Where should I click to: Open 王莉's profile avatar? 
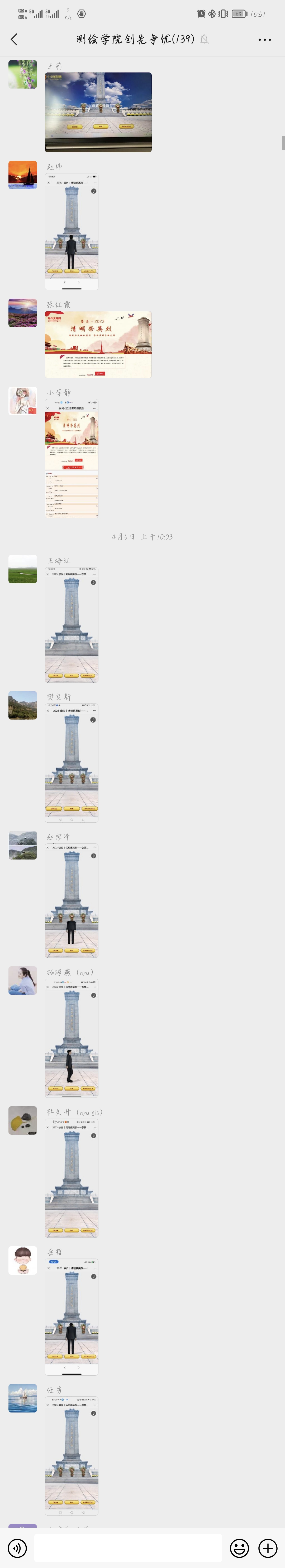coord(22,74)
